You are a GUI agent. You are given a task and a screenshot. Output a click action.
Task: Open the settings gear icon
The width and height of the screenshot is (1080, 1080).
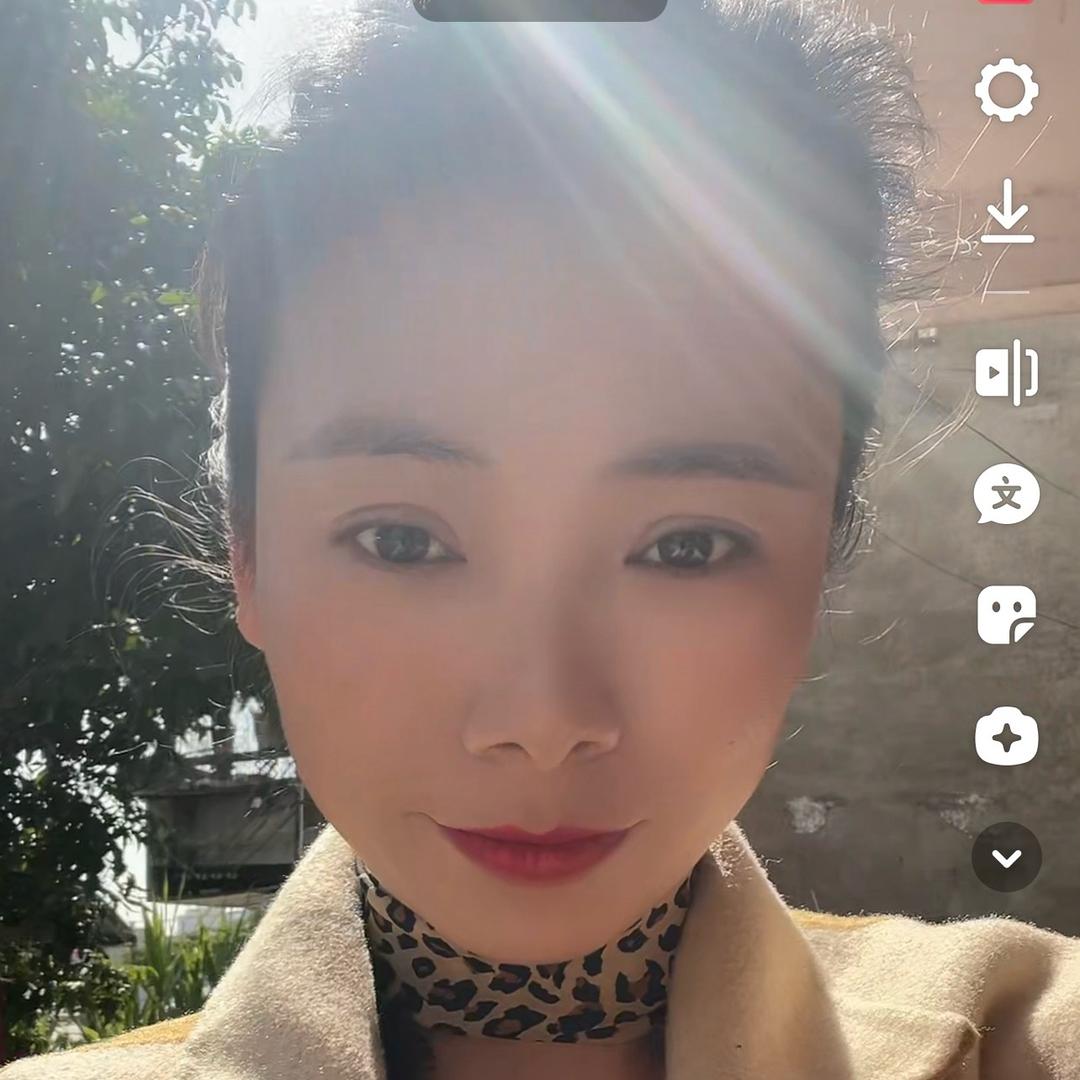point(1006,90)
